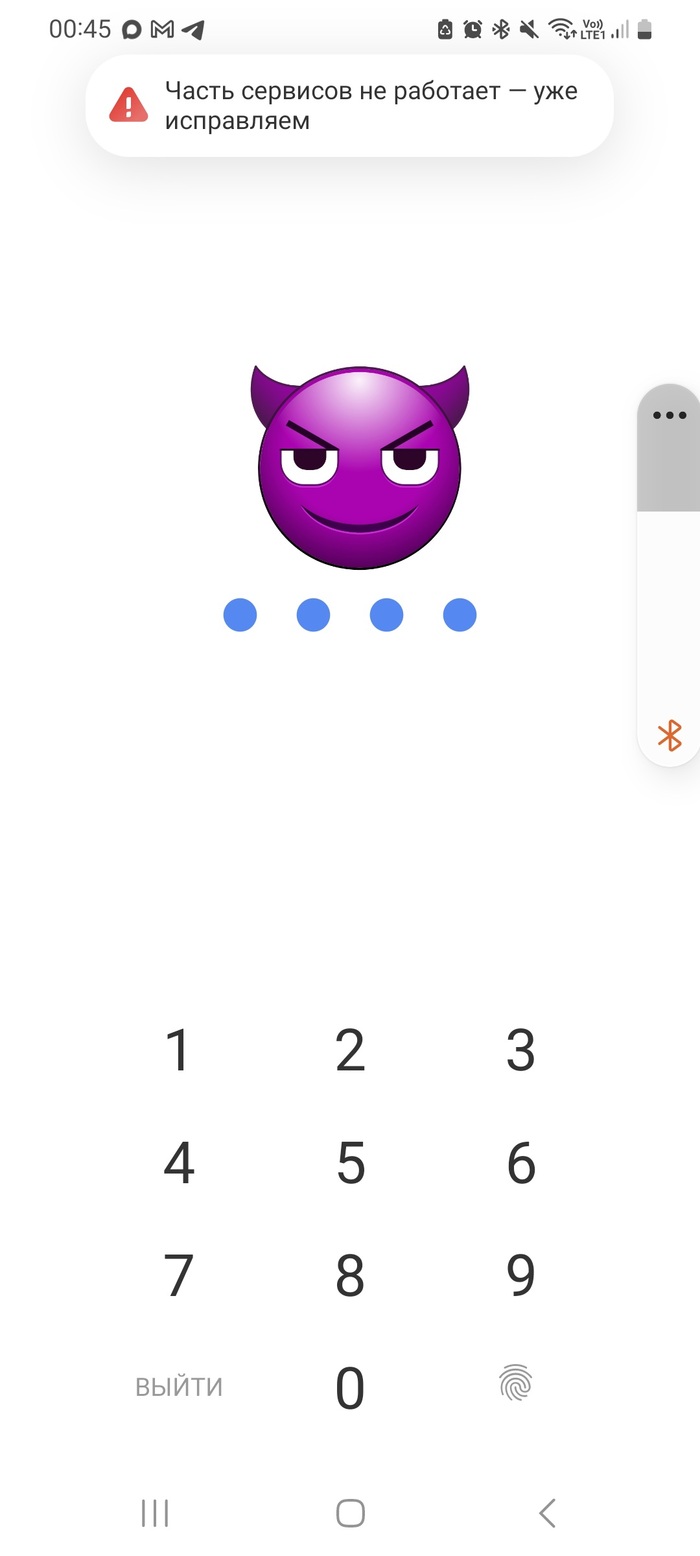Enter digit 1 on the PIN keypad
Viewport: 700px width, 1556px height.
pyautogui.click(x=178, y=1050)
